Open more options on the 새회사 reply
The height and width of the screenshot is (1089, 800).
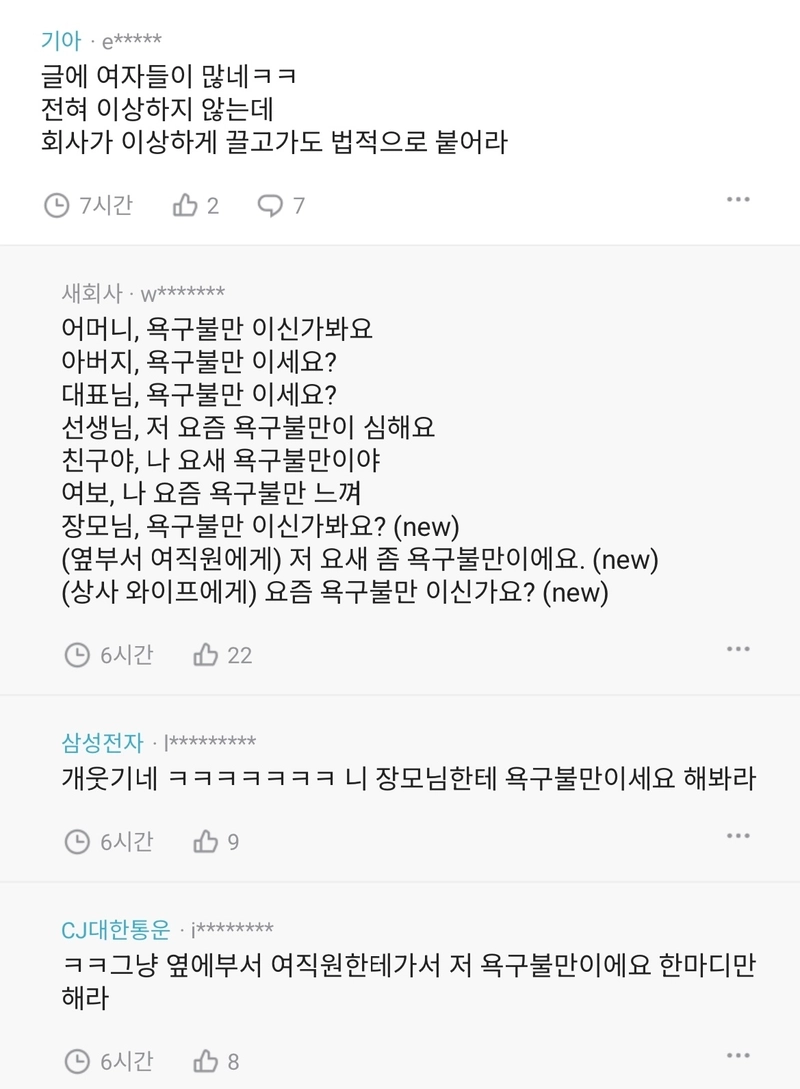coord(737,649)
